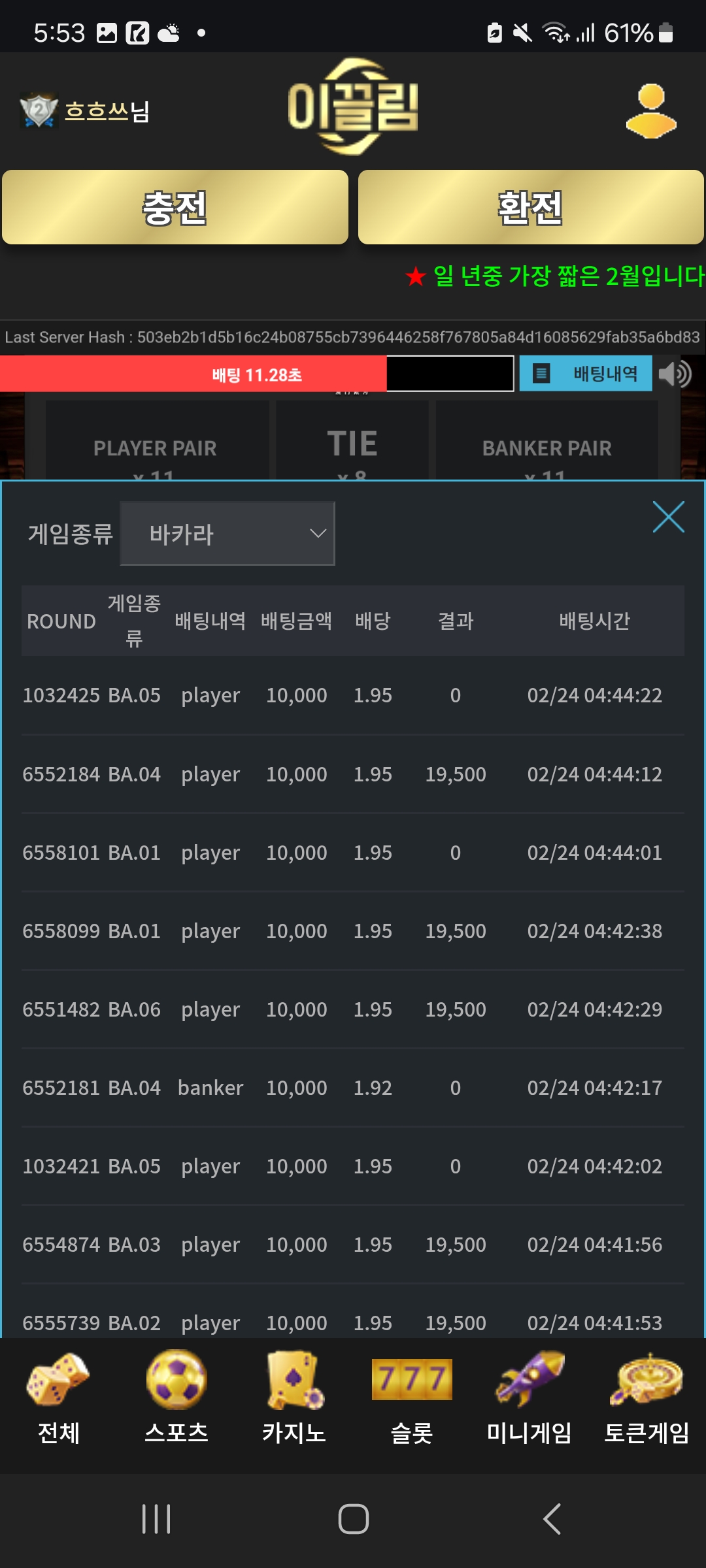The image size is (706, 1568).
Task: Switch to the 전체 tab
Action: (59, 1398)
